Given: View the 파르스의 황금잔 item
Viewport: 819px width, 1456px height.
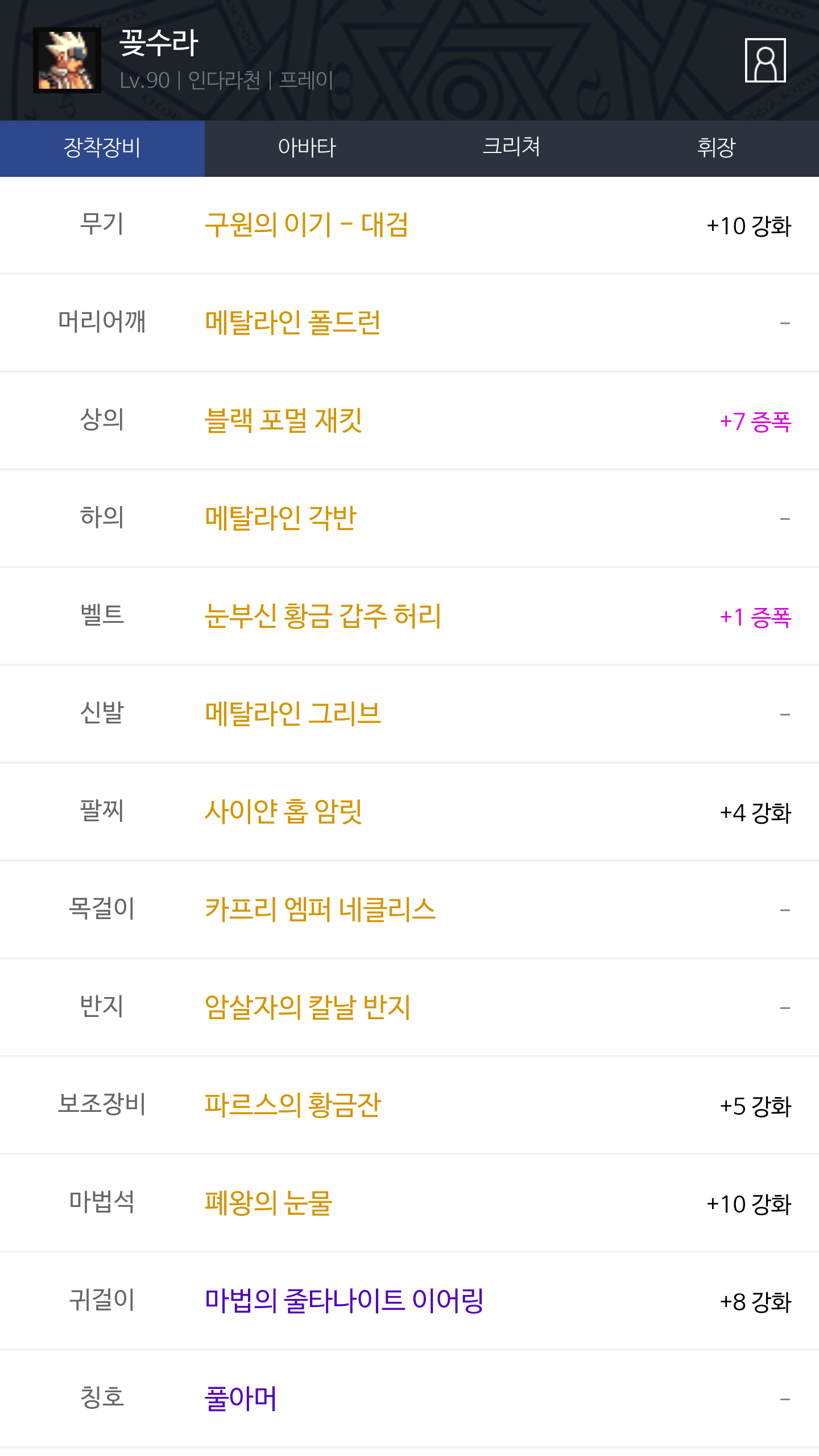Looking at the screenshot, I should point(293,1106).
